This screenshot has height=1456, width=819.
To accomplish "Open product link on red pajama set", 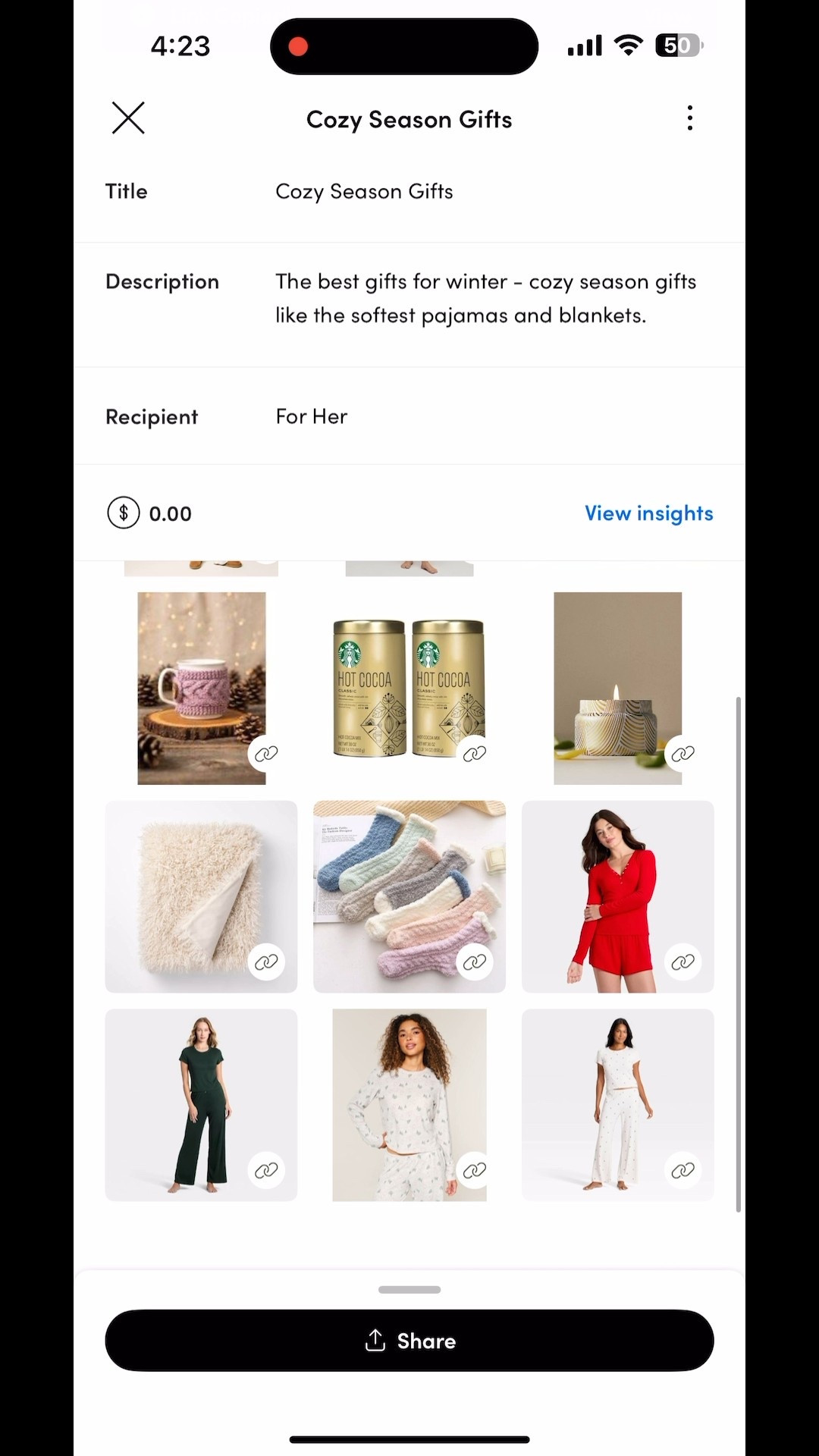I will coord(683,962).
